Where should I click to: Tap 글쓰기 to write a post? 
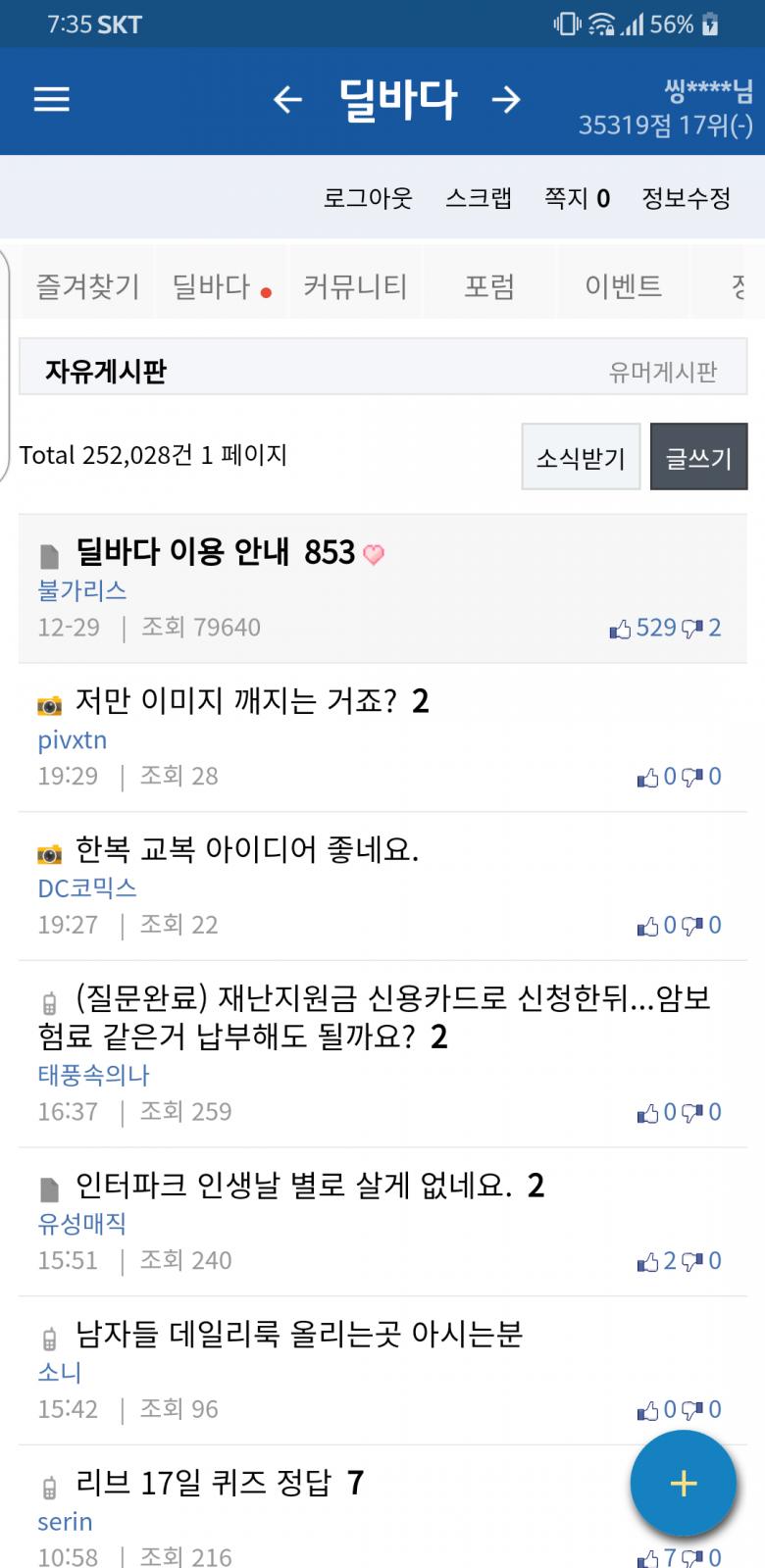coord(699,457)
